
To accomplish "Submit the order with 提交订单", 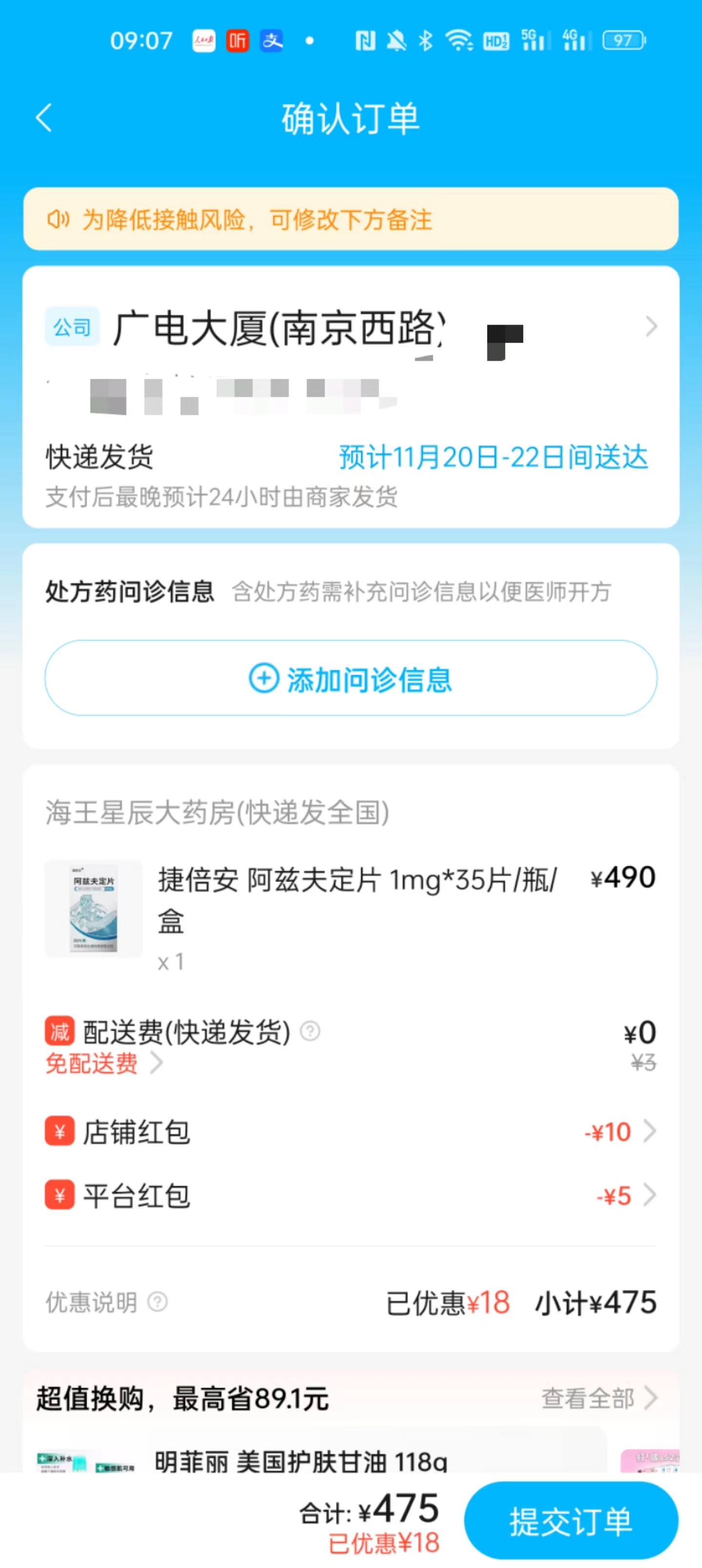I will point(570,1521).
